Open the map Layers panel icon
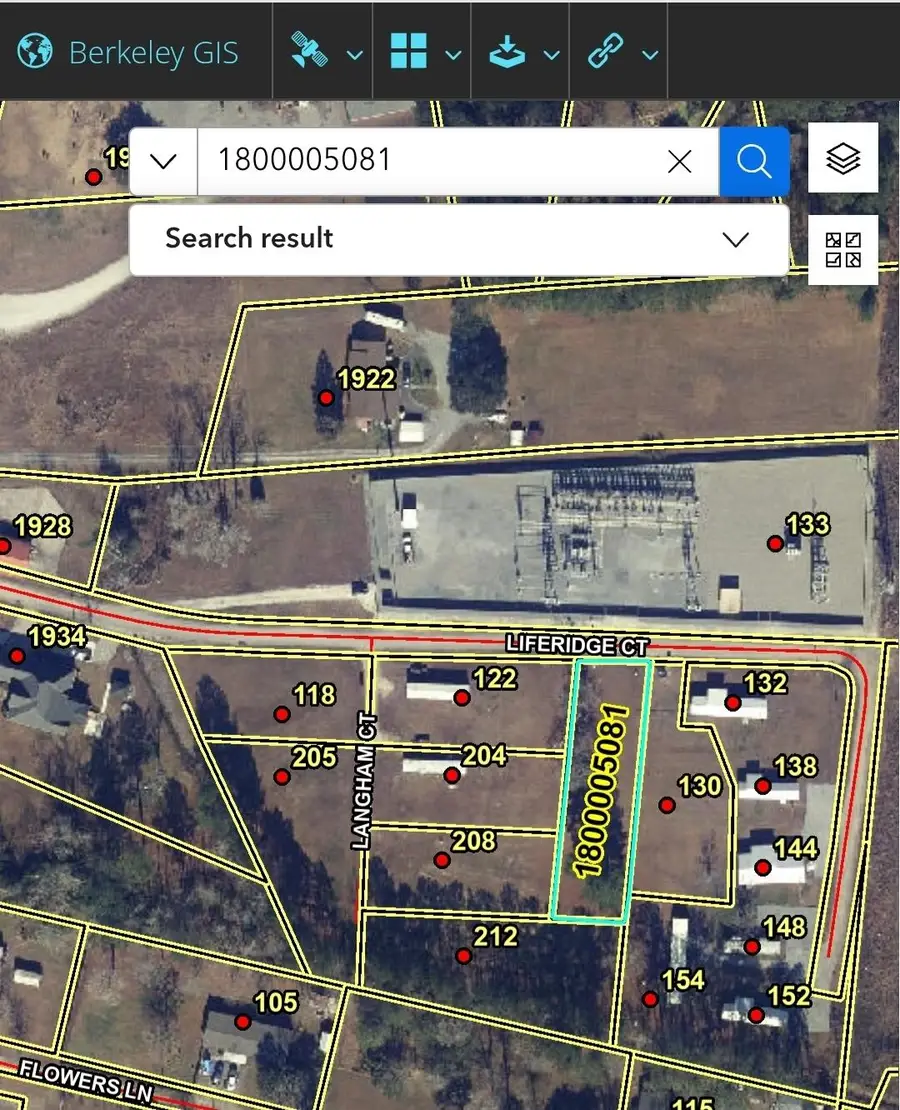This screenshot has height=1110, width=900. click(843, 158)
